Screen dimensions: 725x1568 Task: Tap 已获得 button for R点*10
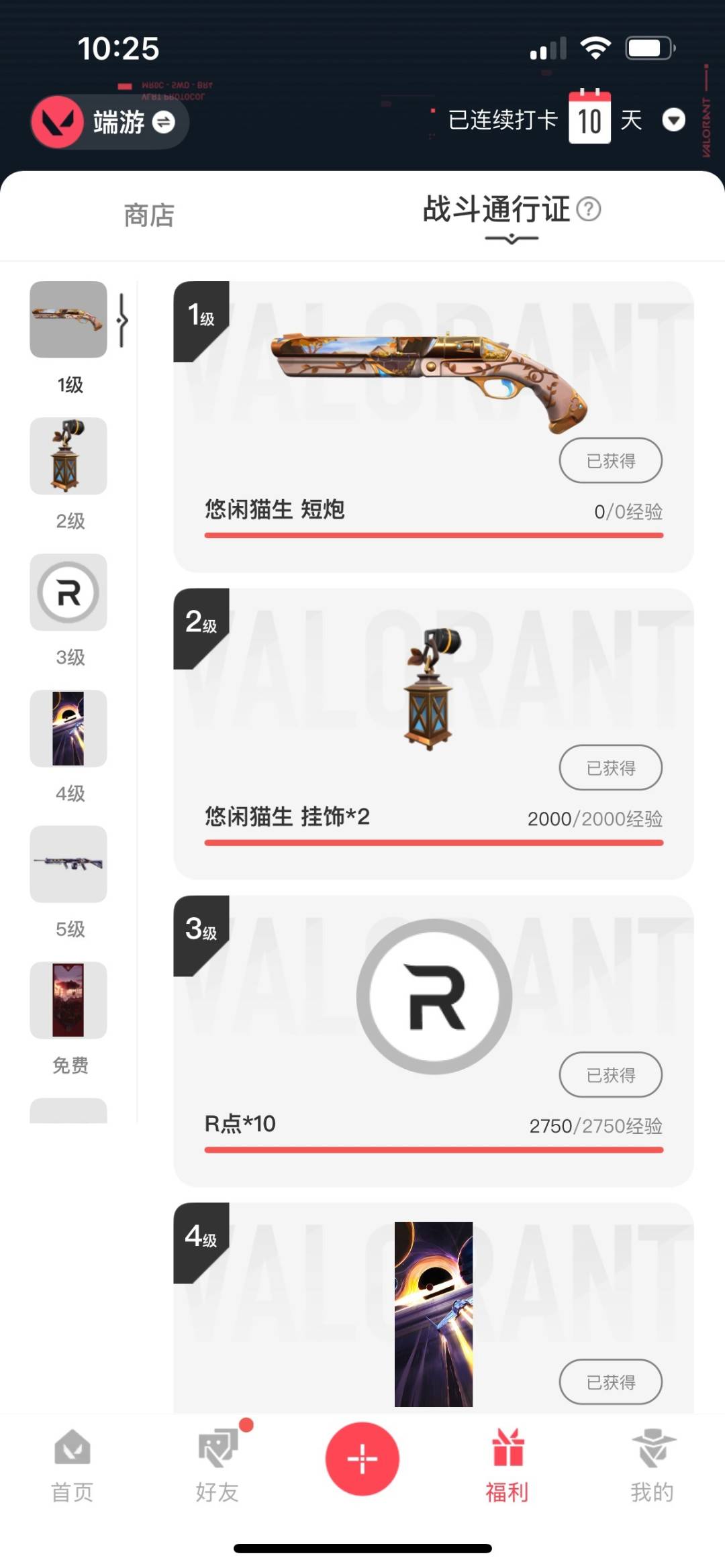click(610, 1075)
